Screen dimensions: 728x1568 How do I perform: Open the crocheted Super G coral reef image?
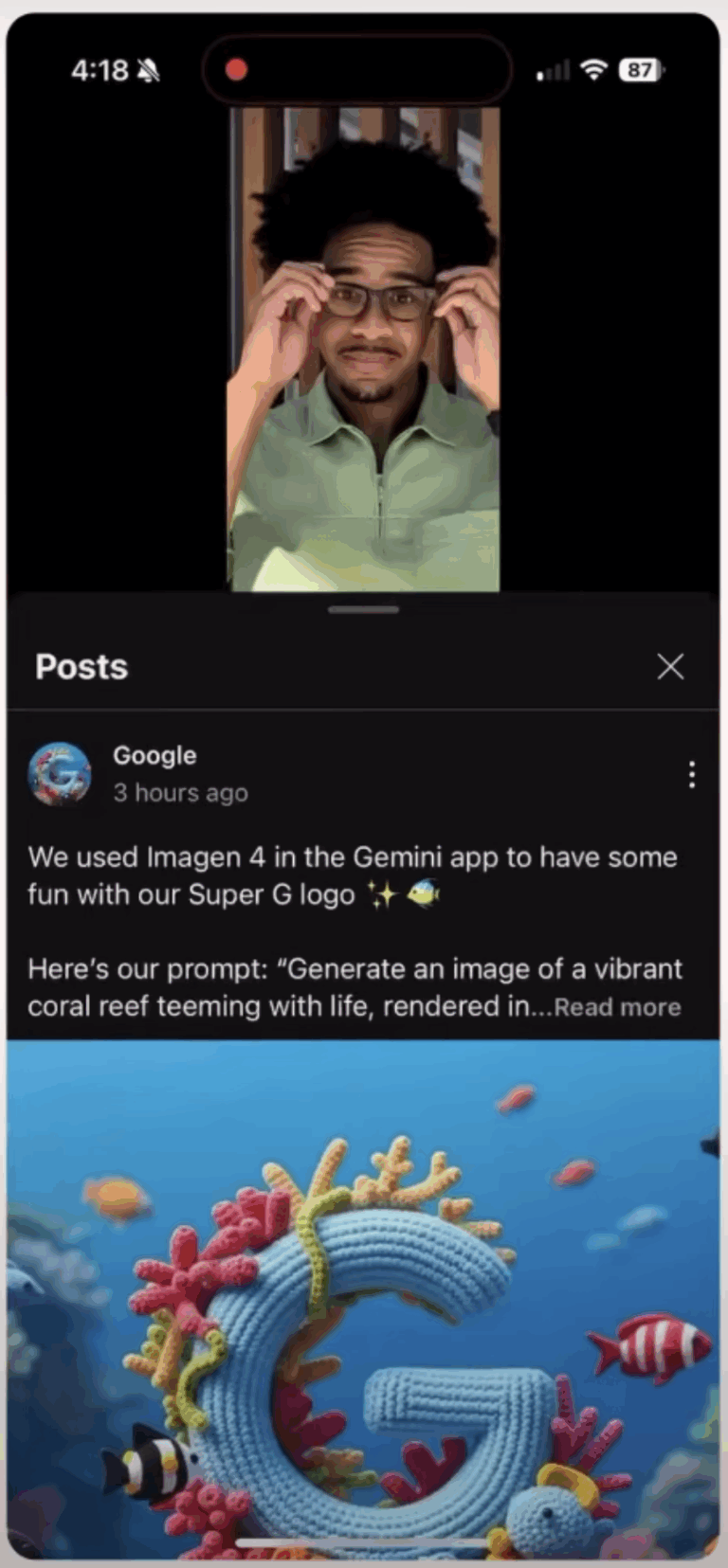click(364, 1298)
